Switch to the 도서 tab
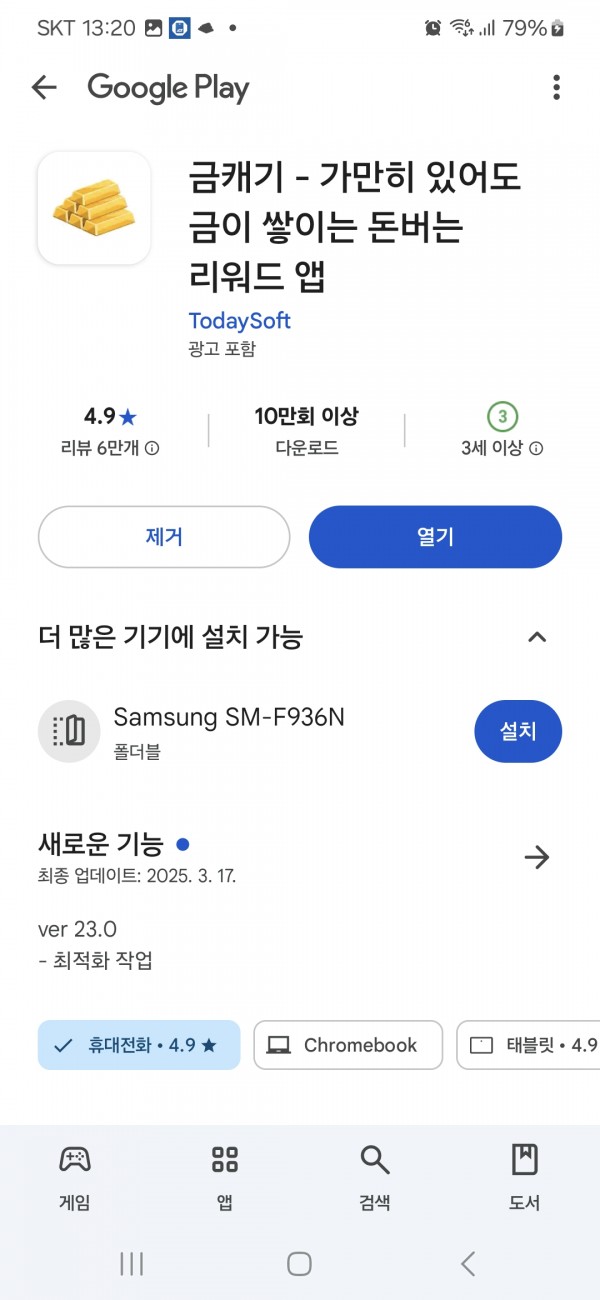600x1300 pixels. [524, 1178]
